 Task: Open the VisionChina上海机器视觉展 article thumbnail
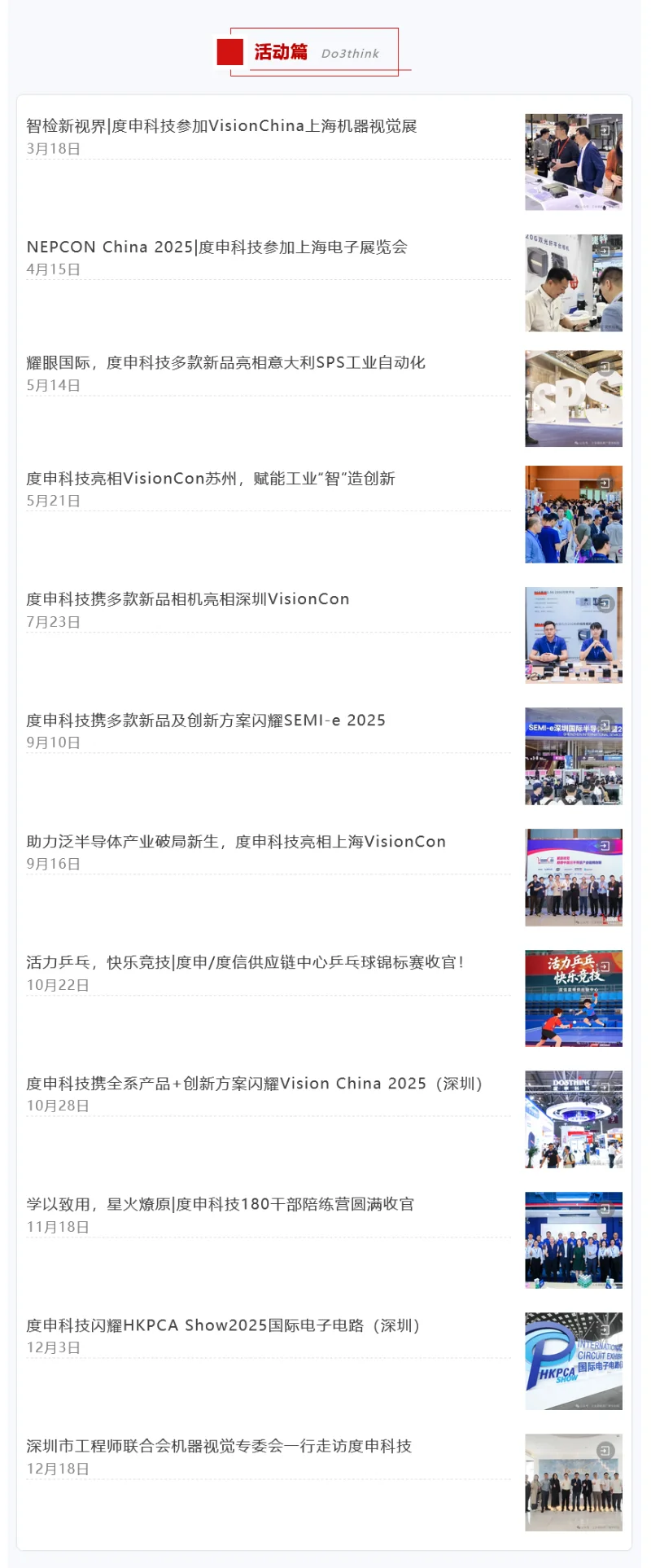[574, 162]
